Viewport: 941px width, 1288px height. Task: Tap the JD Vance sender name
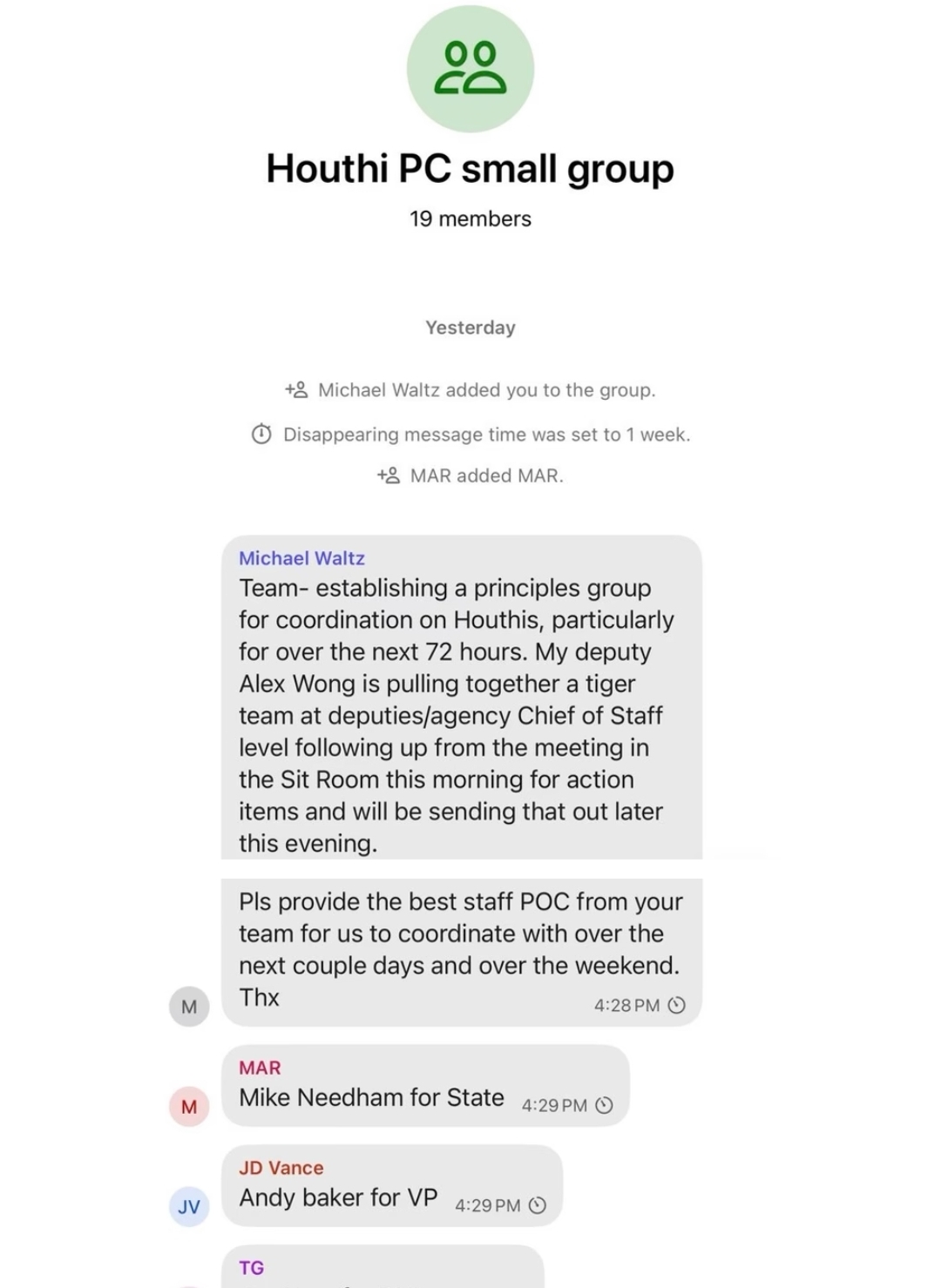click(281, 1168)
